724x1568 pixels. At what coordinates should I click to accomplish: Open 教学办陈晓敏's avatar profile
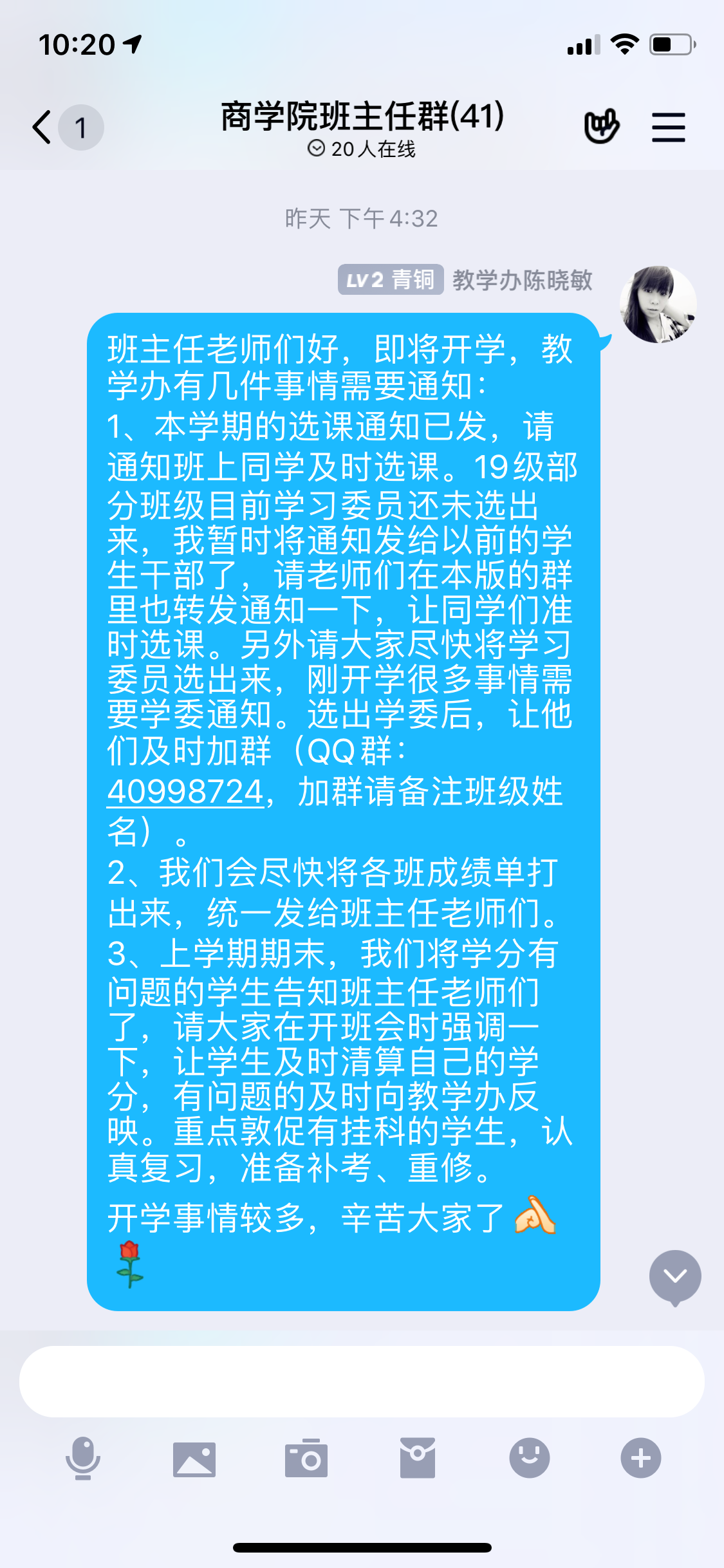point(657,304)
